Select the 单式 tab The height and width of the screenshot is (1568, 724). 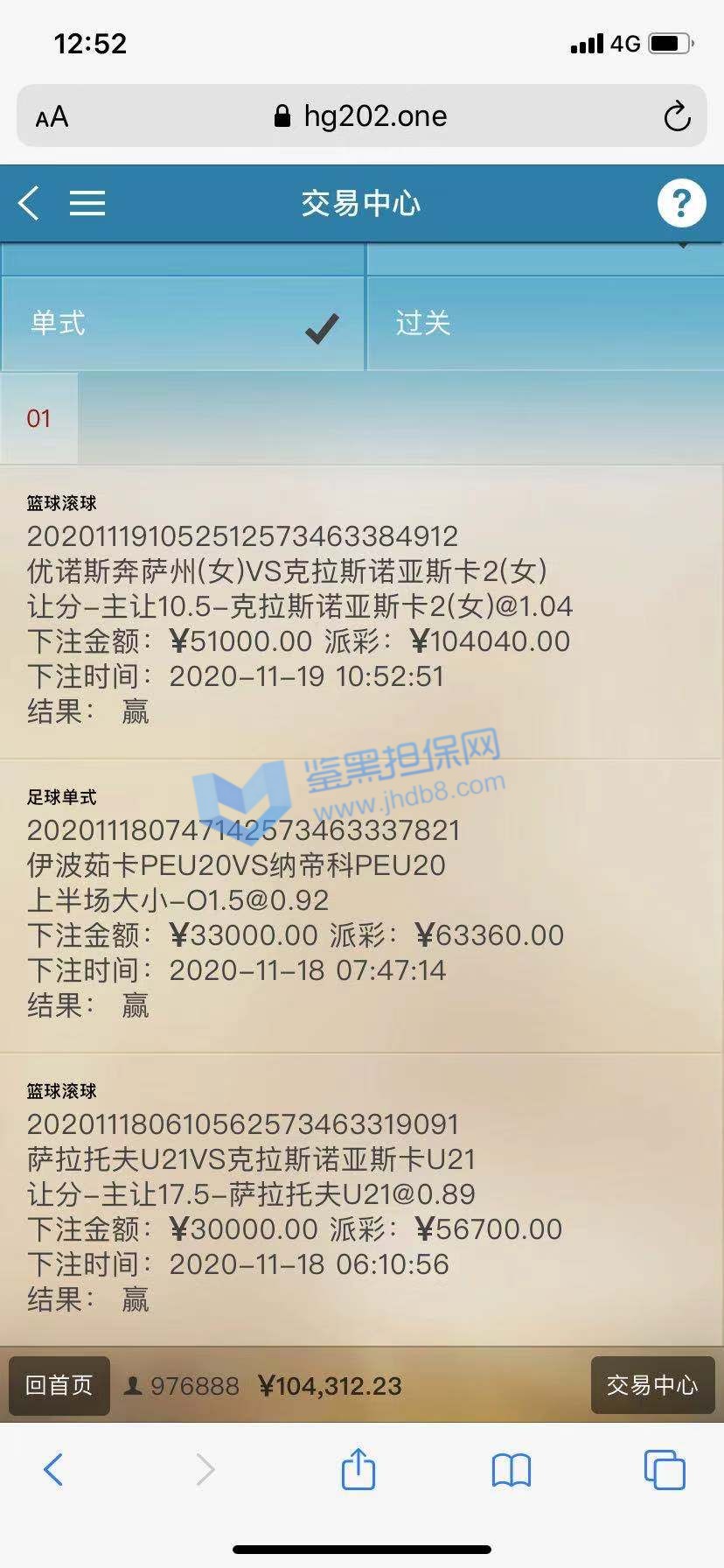[182, 324]
